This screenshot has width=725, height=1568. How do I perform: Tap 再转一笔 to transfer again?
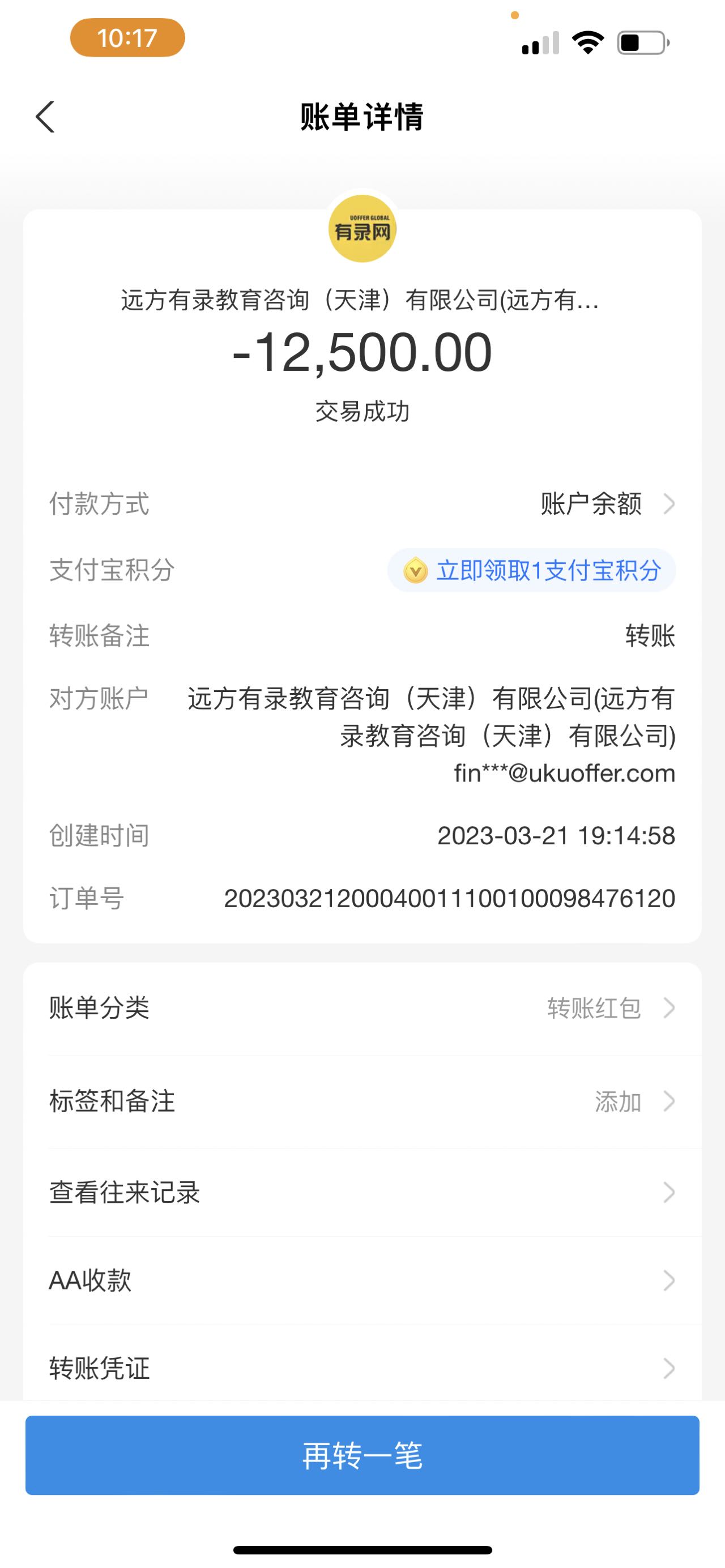(x=362, y=1455)
